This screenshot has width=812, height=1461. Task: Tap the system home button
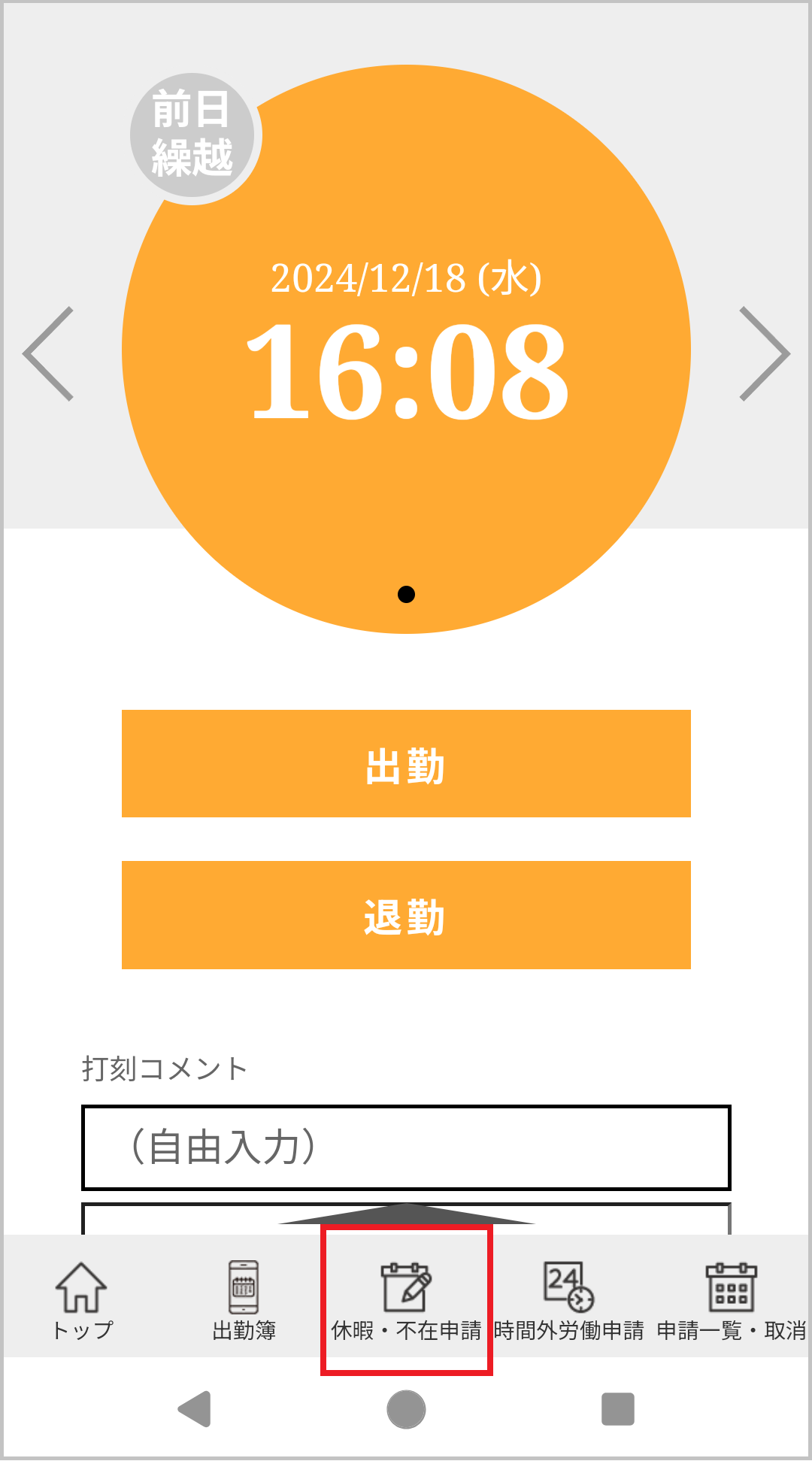406,1409
